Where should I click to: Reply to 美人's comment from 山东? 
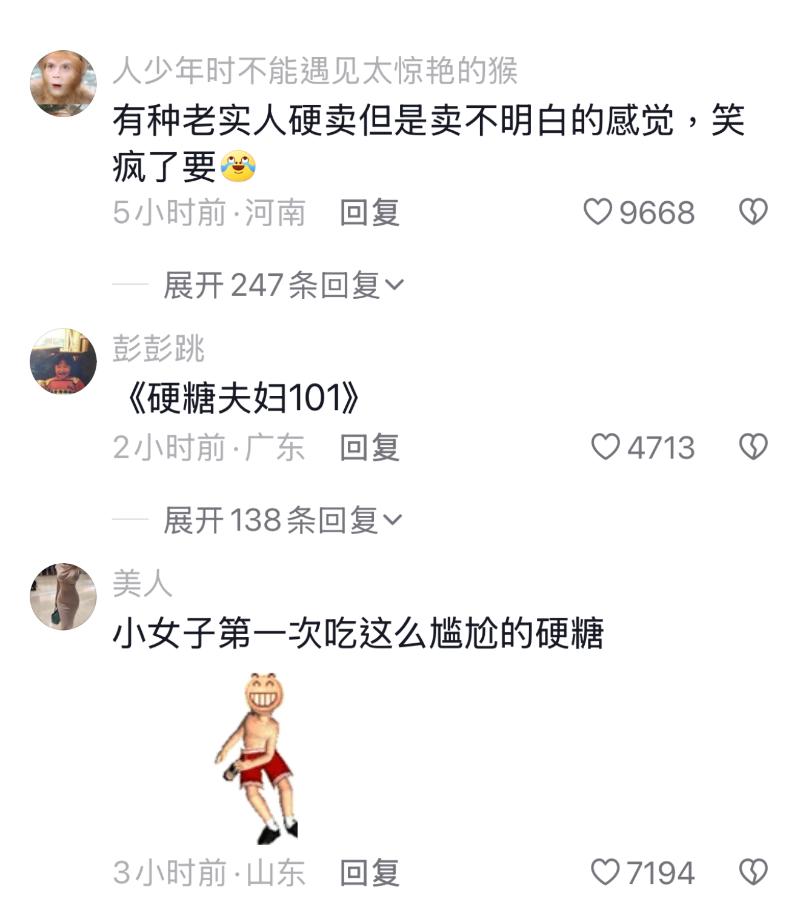coord(370,872)
